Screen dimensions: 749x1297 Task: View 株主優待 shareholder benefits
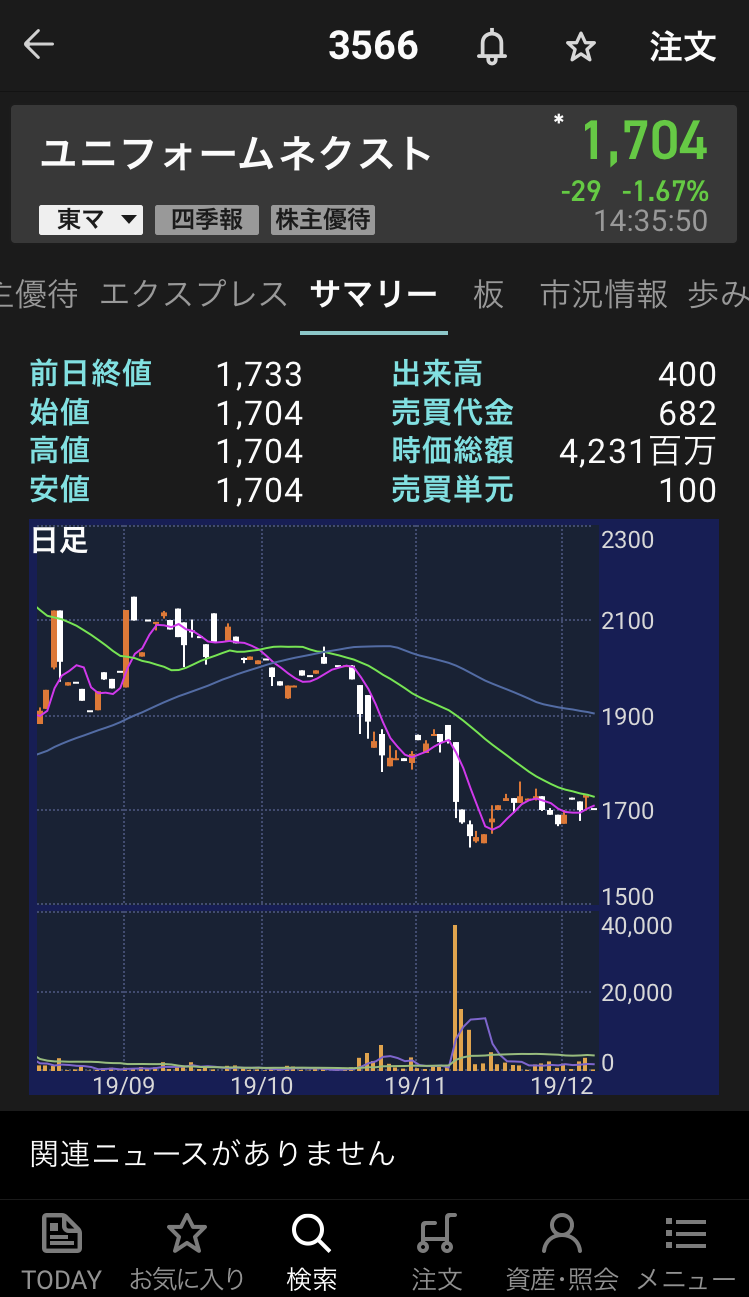323,220
